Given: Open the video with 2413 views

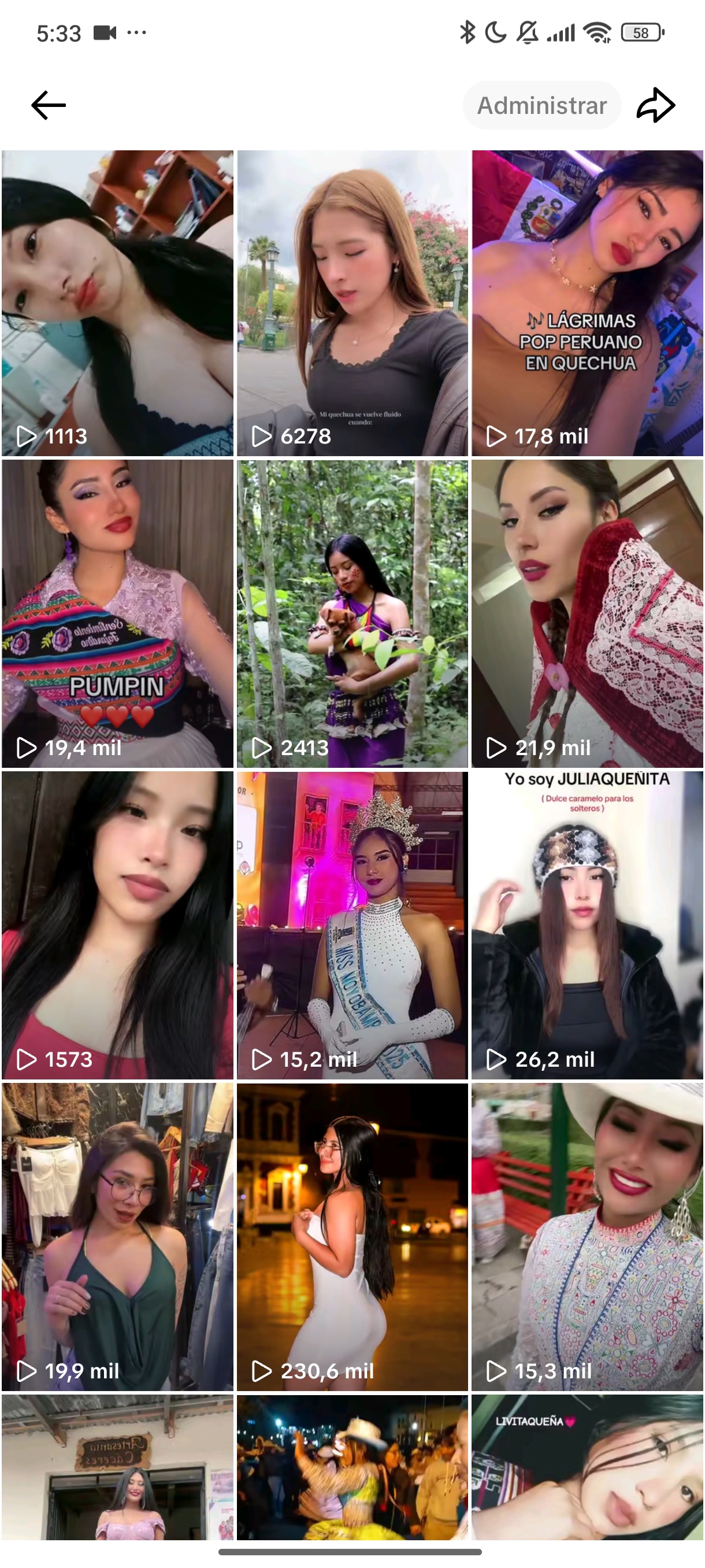Looking at the screenshot, I should (352, 613).
